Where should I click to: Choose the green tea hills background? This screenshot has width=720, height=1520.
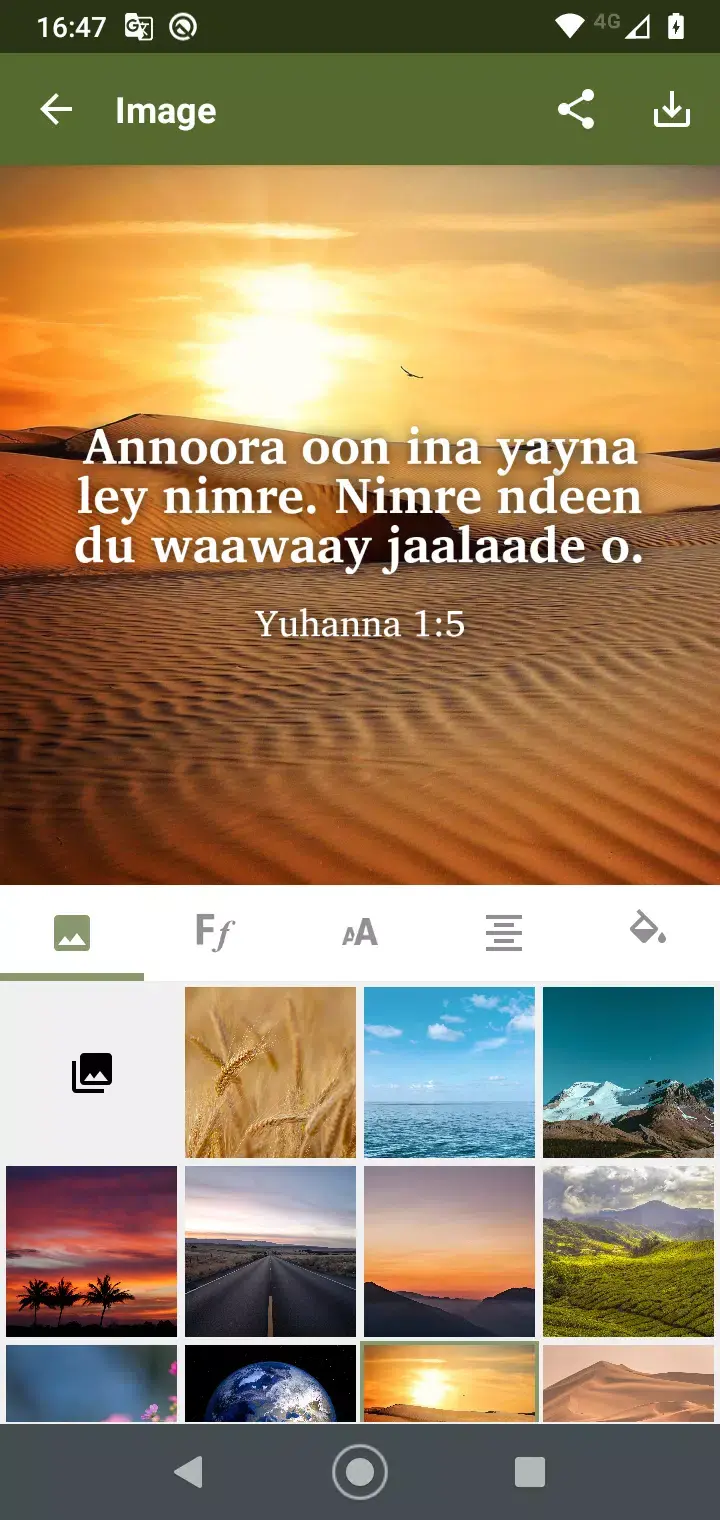pyautogui.click(x=628, y=1251)
